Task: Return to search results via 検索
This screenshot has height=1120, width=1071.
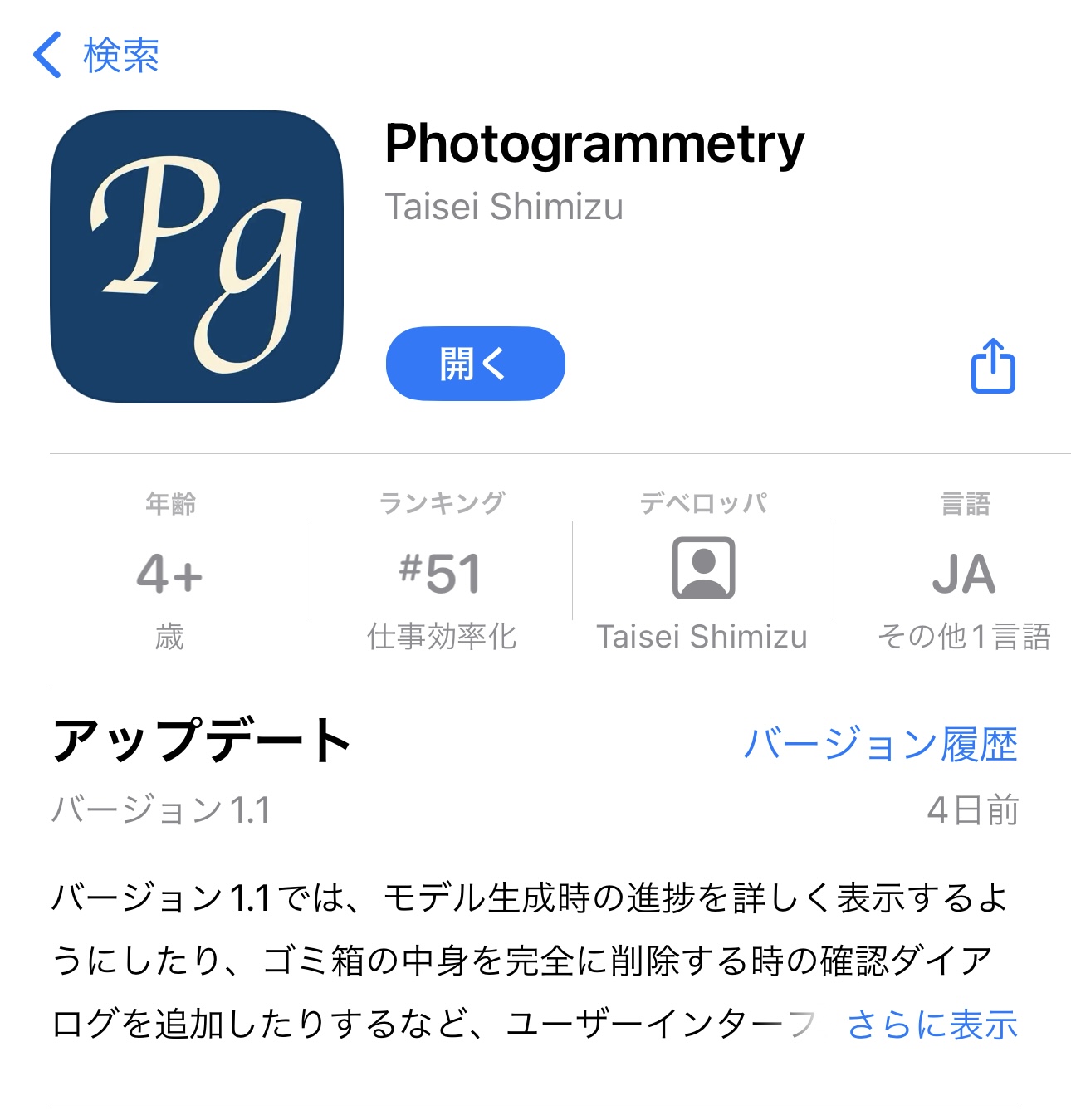Action: pyautogui.click(x=119, y=55)
